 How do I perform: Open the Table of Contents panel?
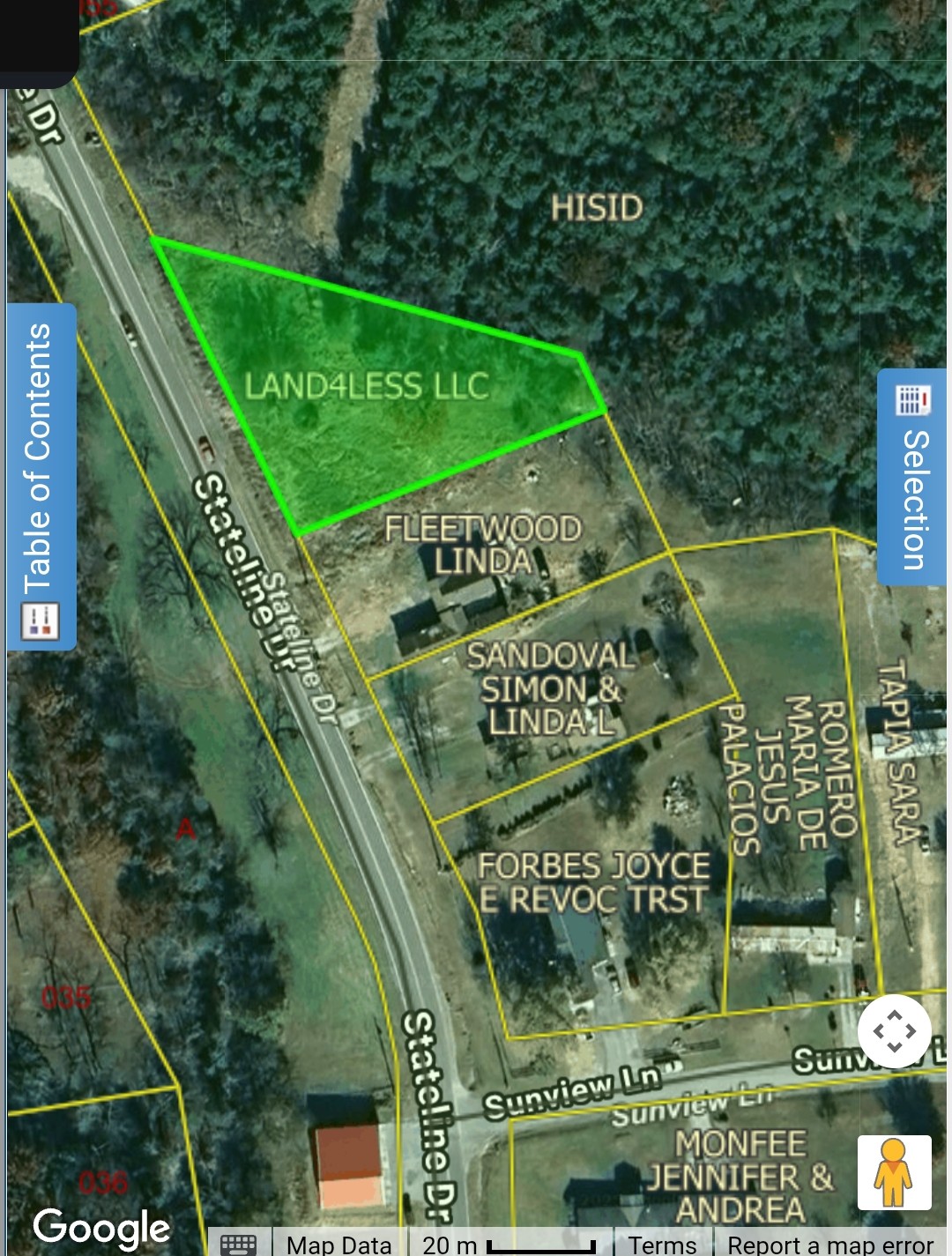click(41, 477)
